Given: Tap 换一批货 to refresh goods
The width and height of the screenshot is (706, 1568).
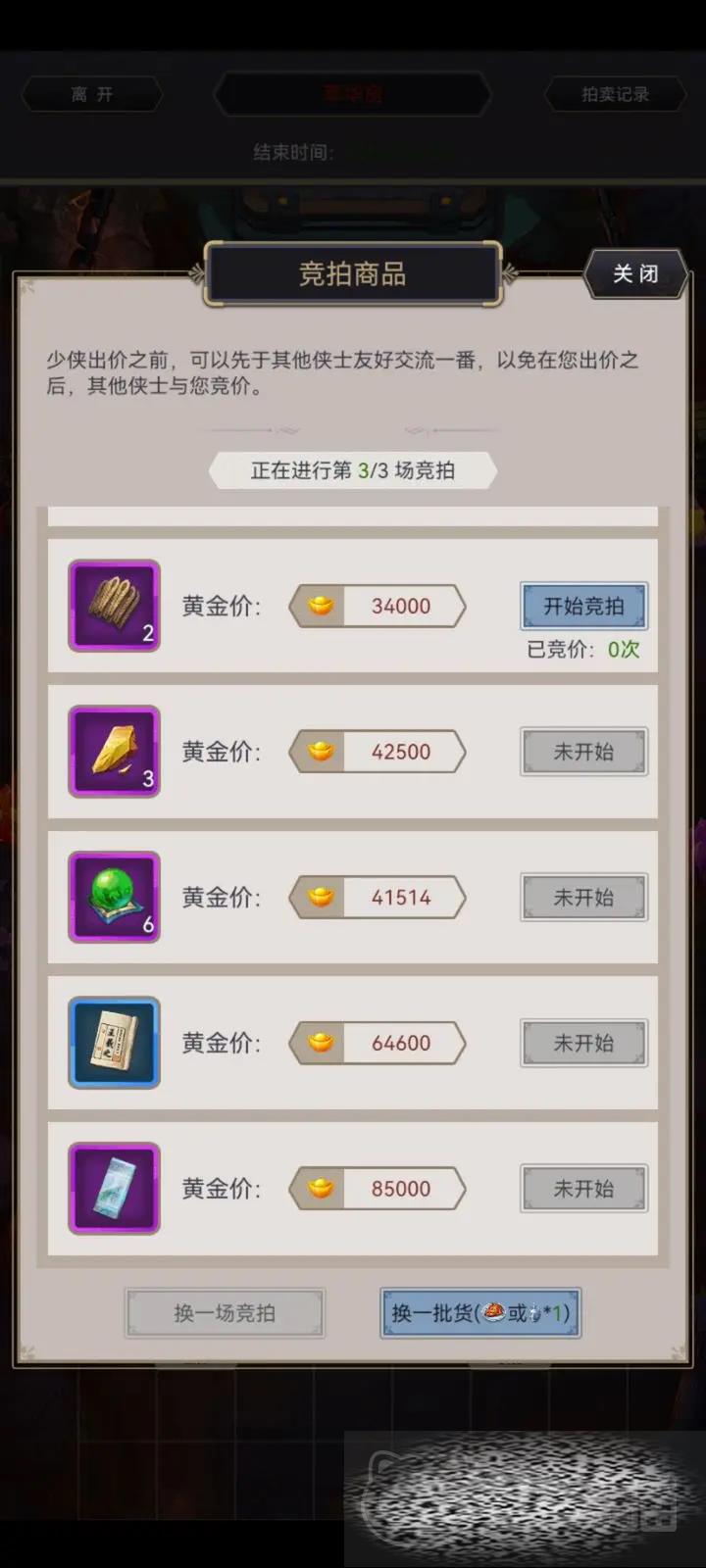Looking at the screenshot, I should 480,1313.
